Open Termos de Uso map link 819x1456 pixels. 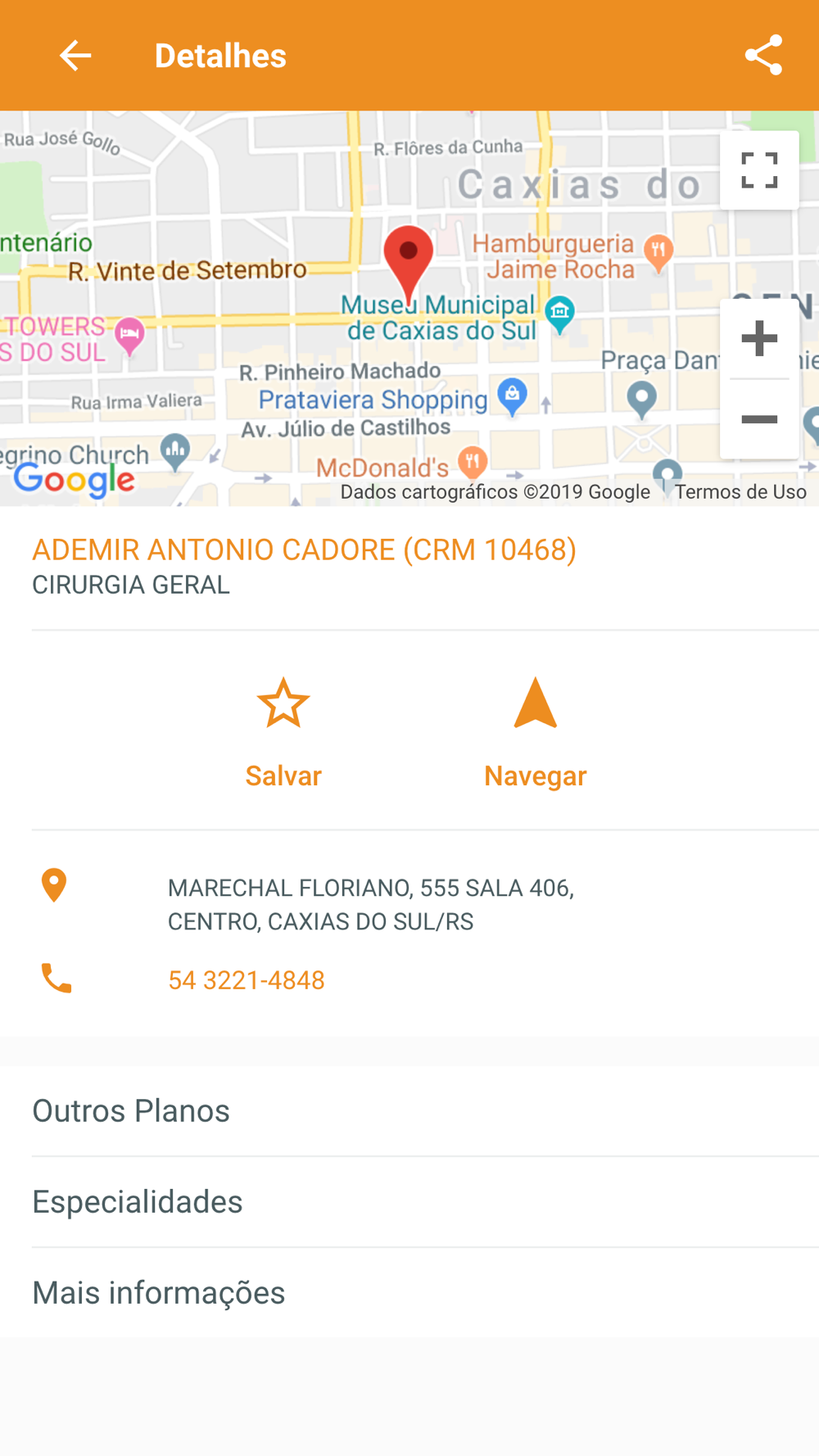tap(740, 491)
